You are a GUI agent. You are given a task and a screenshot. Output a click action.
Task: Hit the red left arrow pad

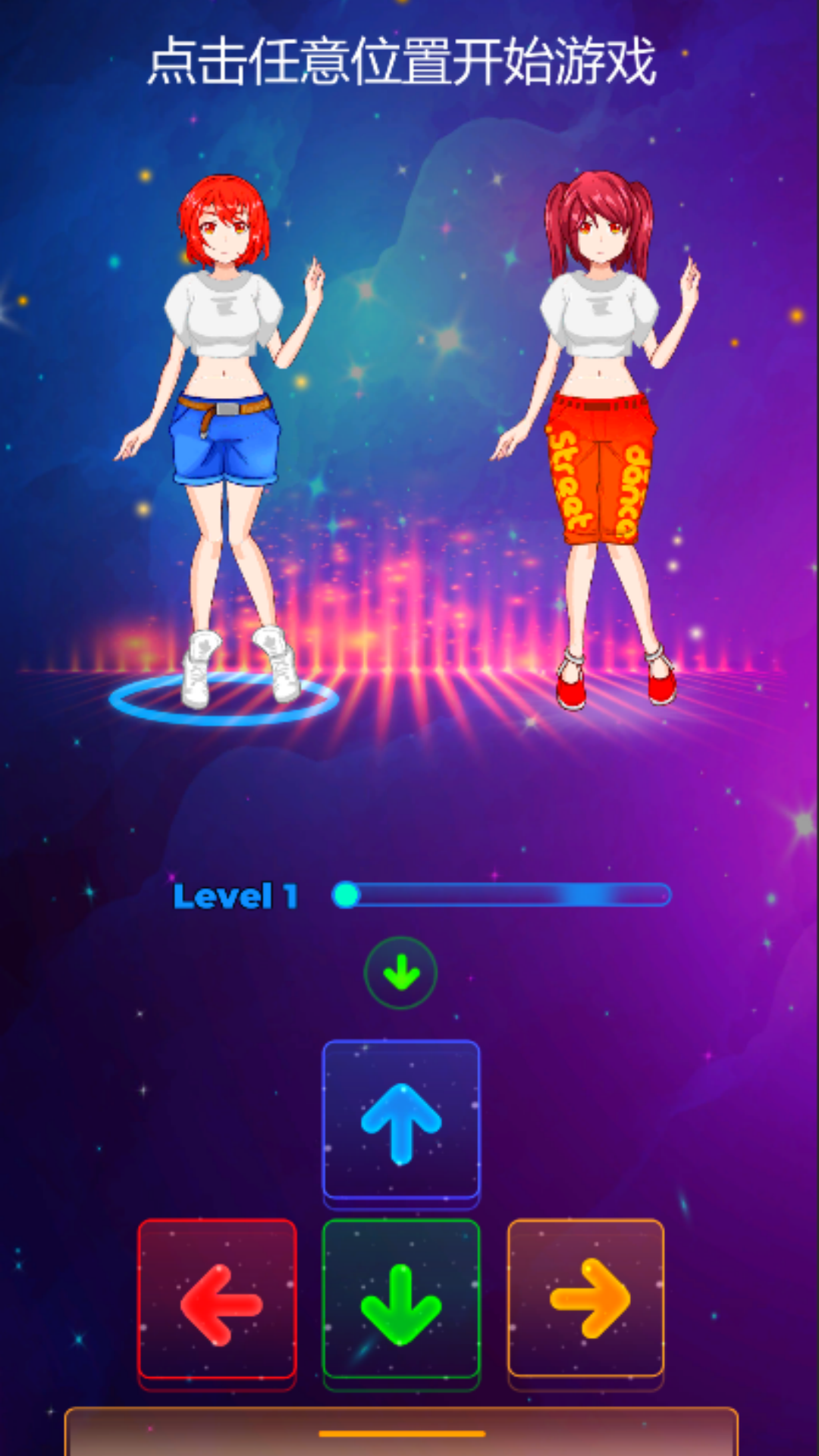pos(217,1300)
